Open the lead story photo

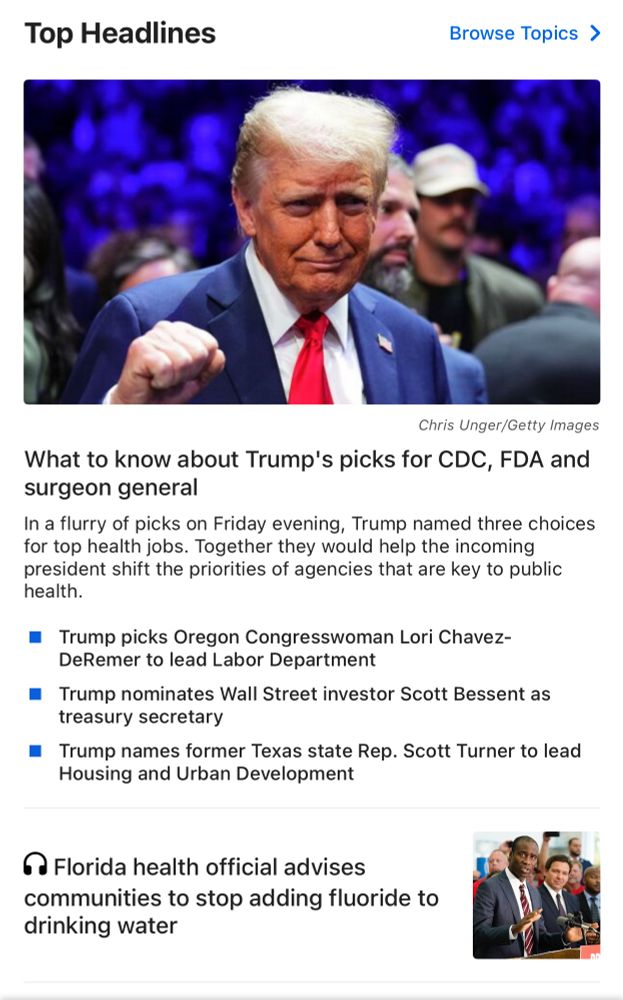pos(312,242)
